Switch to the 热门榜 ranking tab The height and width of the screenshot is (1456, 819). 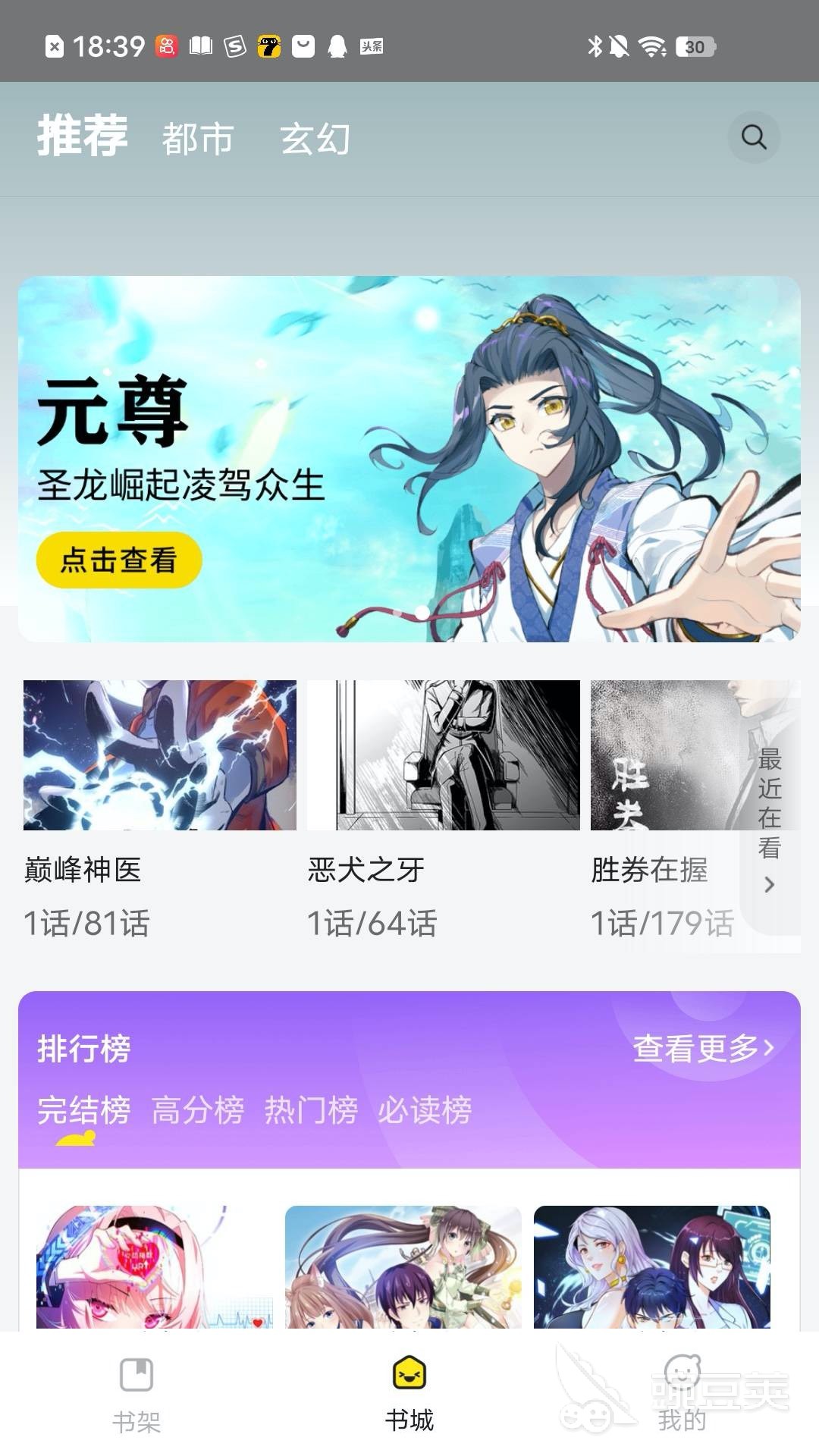(x=311, y=1110)
